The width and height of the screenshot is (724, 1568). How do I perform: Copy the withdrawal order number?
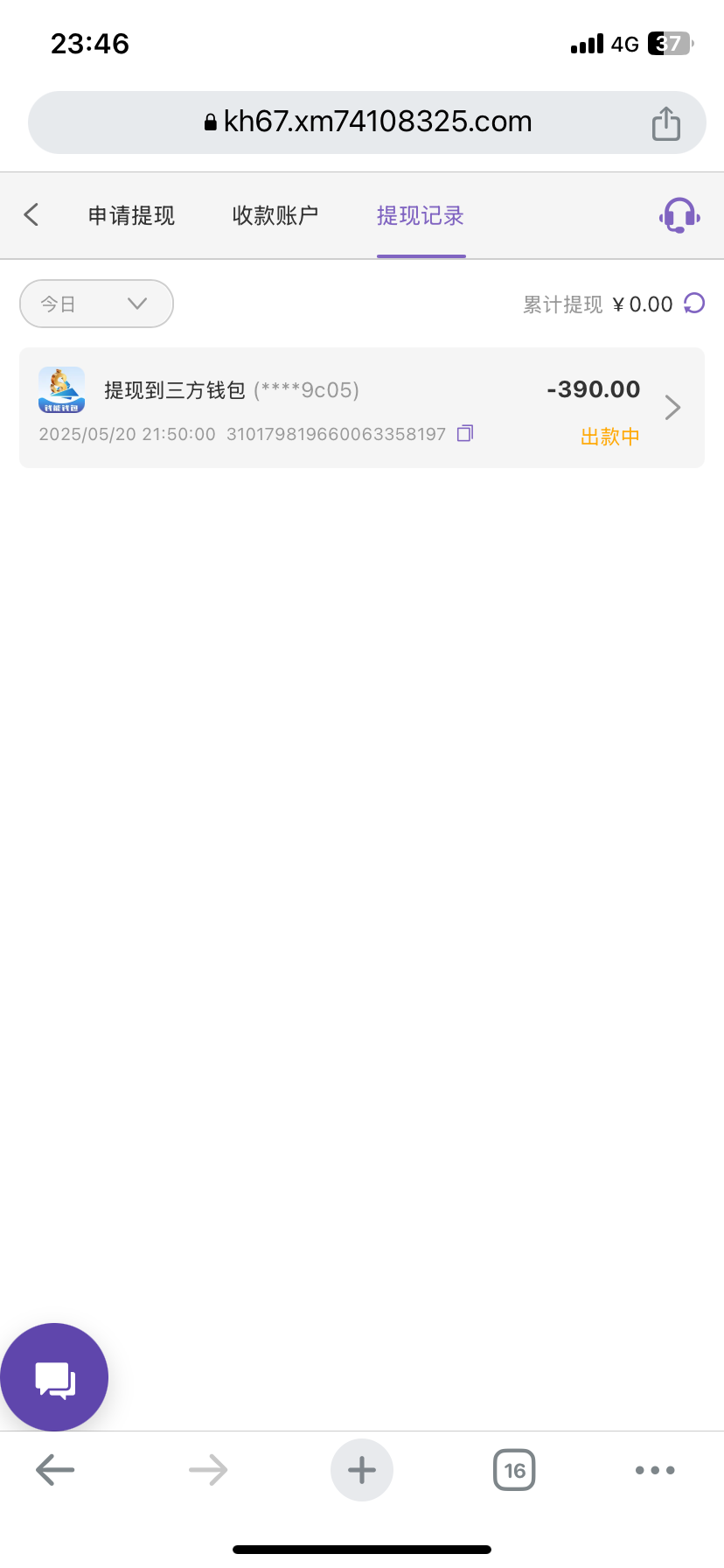465,433
